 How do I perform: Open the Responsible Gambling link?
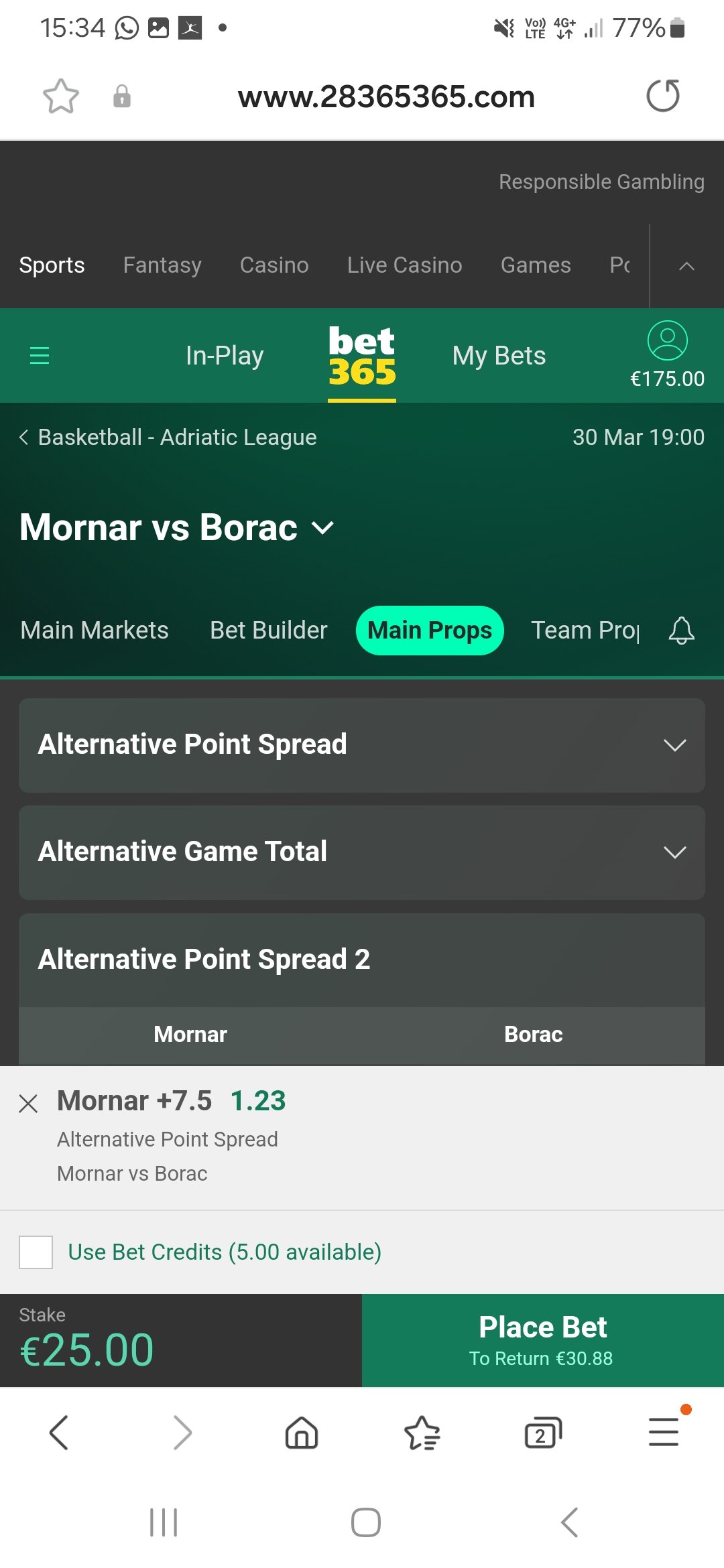click(x=601, y=182)
